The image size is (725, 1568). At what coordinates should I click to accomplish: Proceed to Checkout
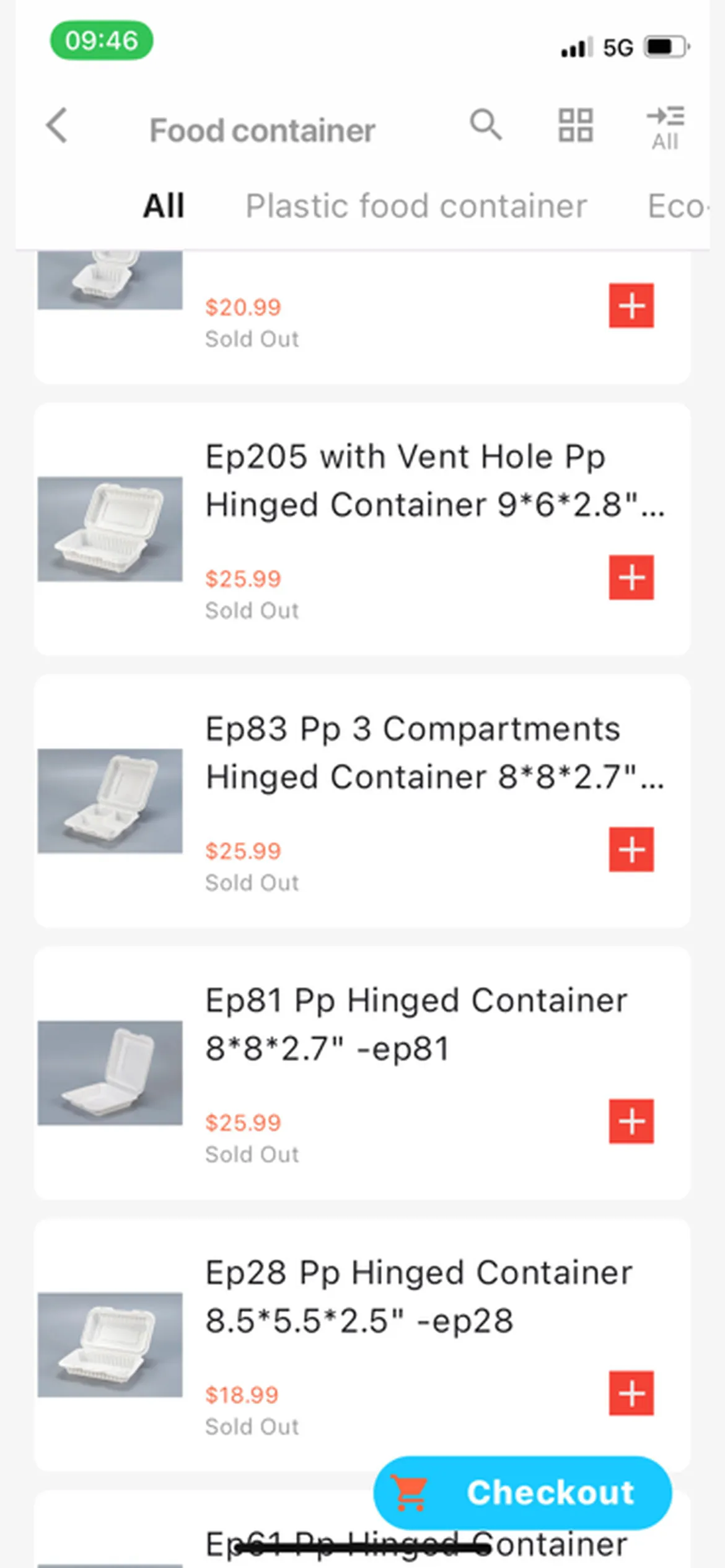click(522, 1492)
